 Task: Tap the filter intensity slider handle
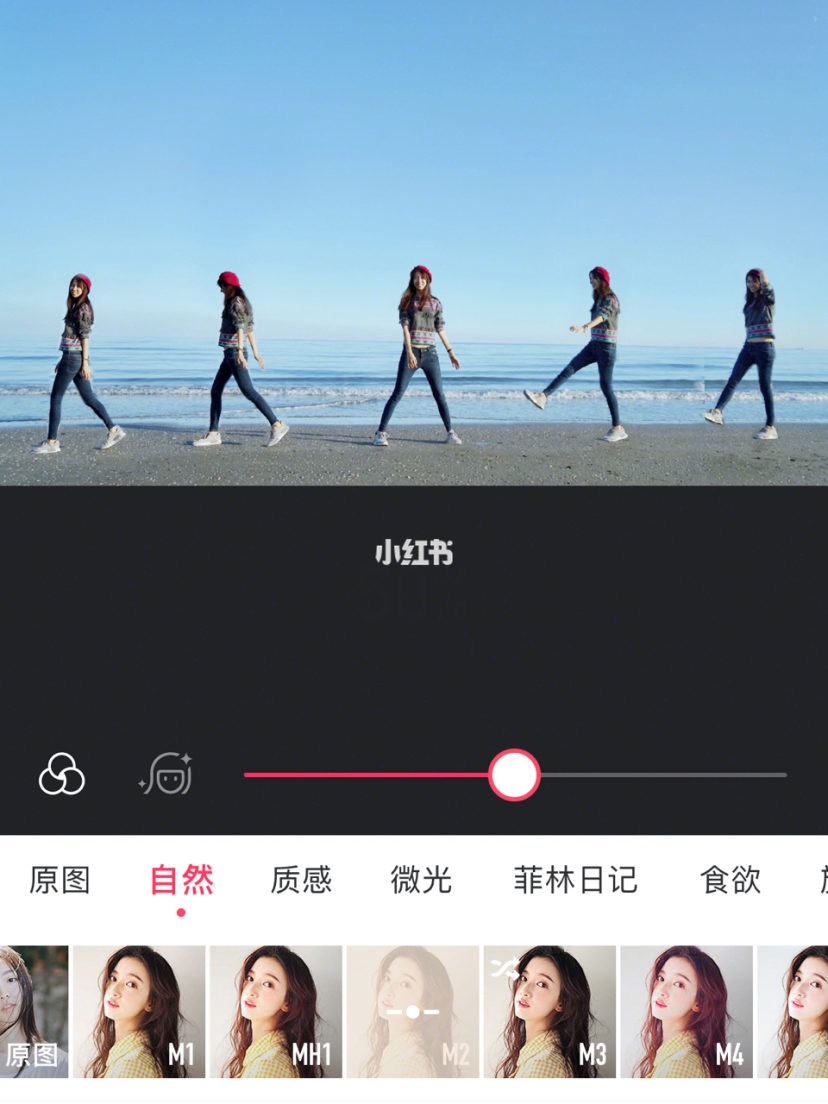tap(514, 775)
